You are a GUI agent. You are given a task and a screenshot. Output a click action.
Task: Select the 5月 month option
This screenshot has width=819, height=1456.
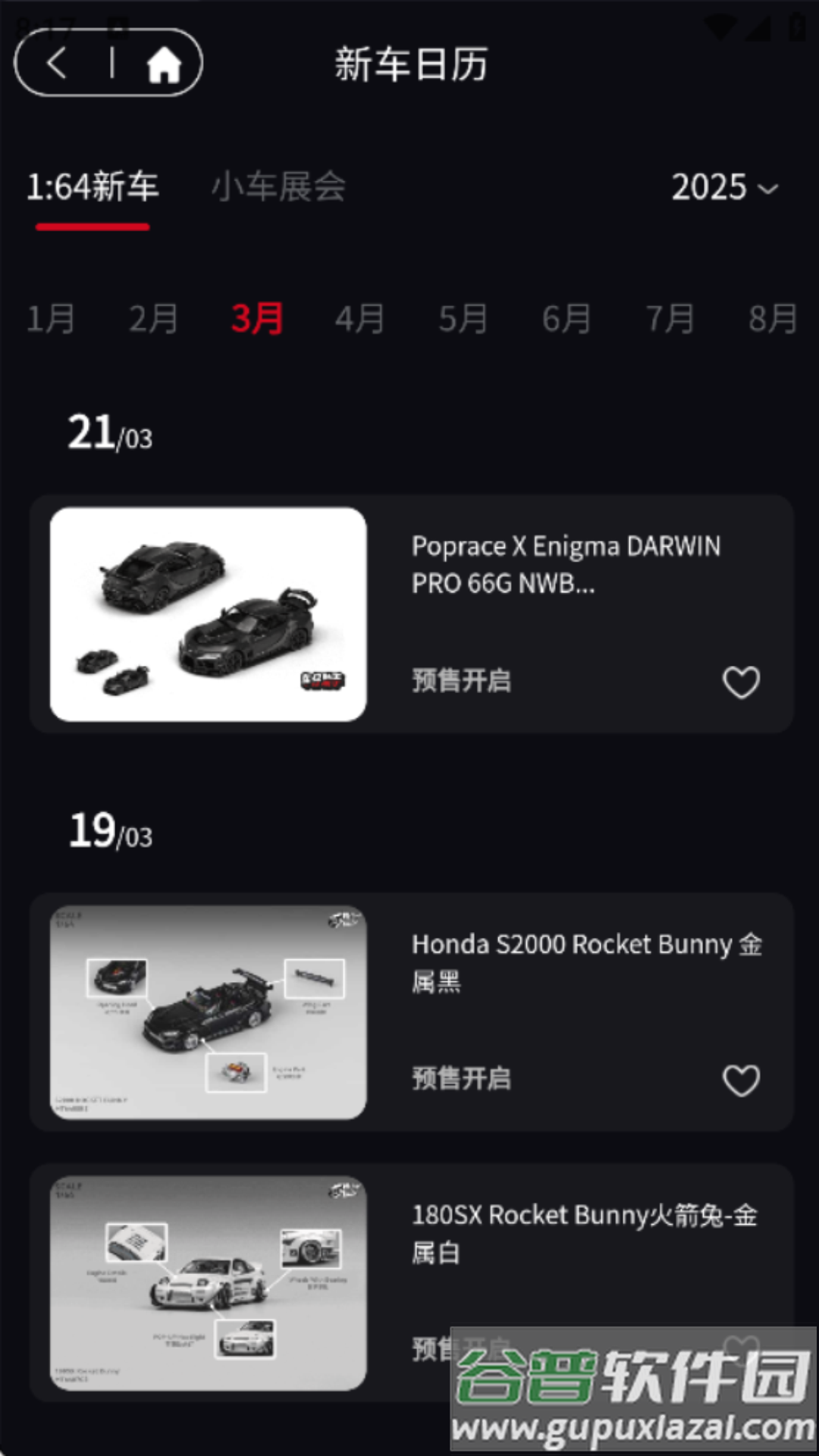point(463,318)
